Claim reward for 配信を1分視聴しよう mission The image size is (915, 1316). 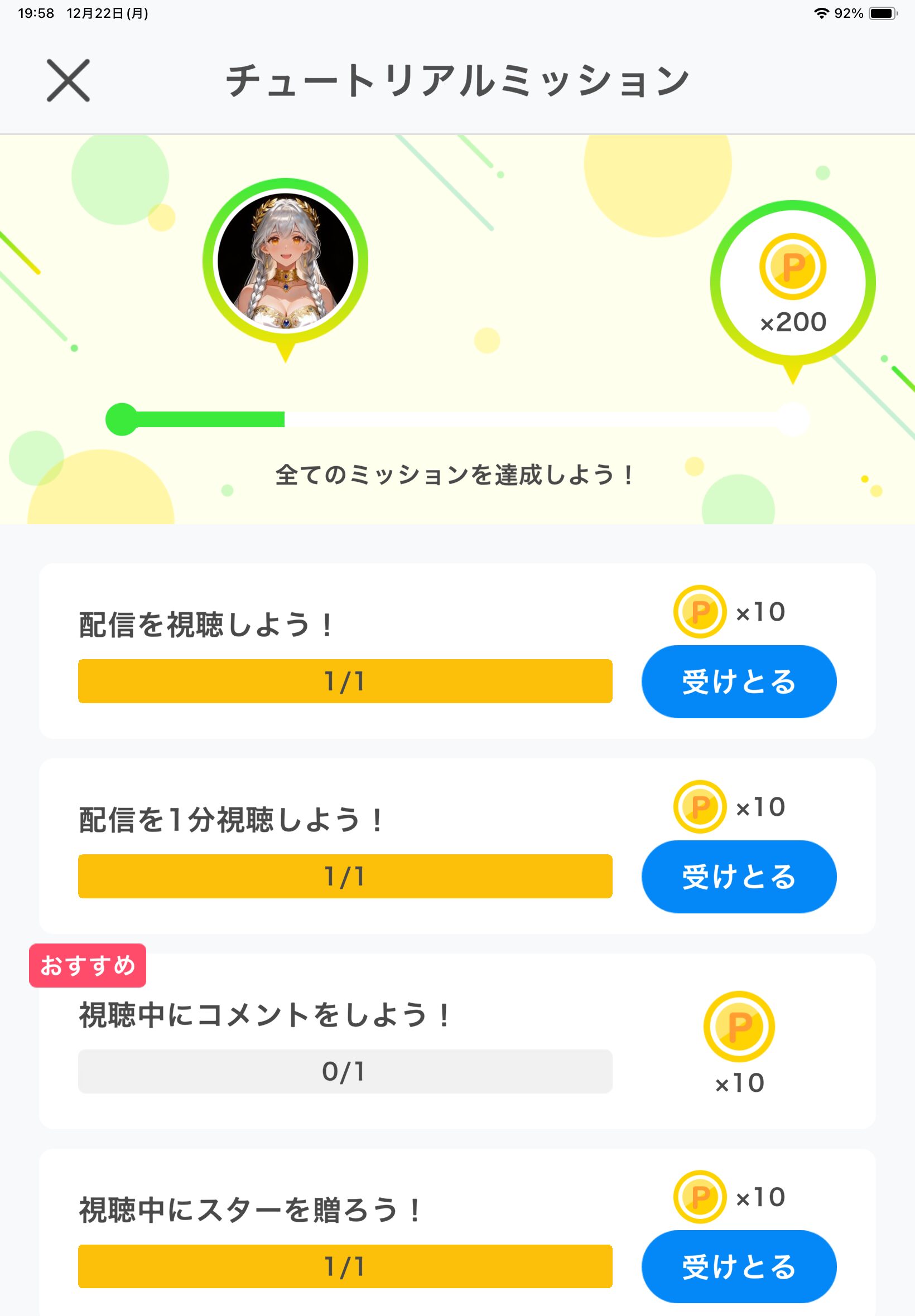click(739, 876)
